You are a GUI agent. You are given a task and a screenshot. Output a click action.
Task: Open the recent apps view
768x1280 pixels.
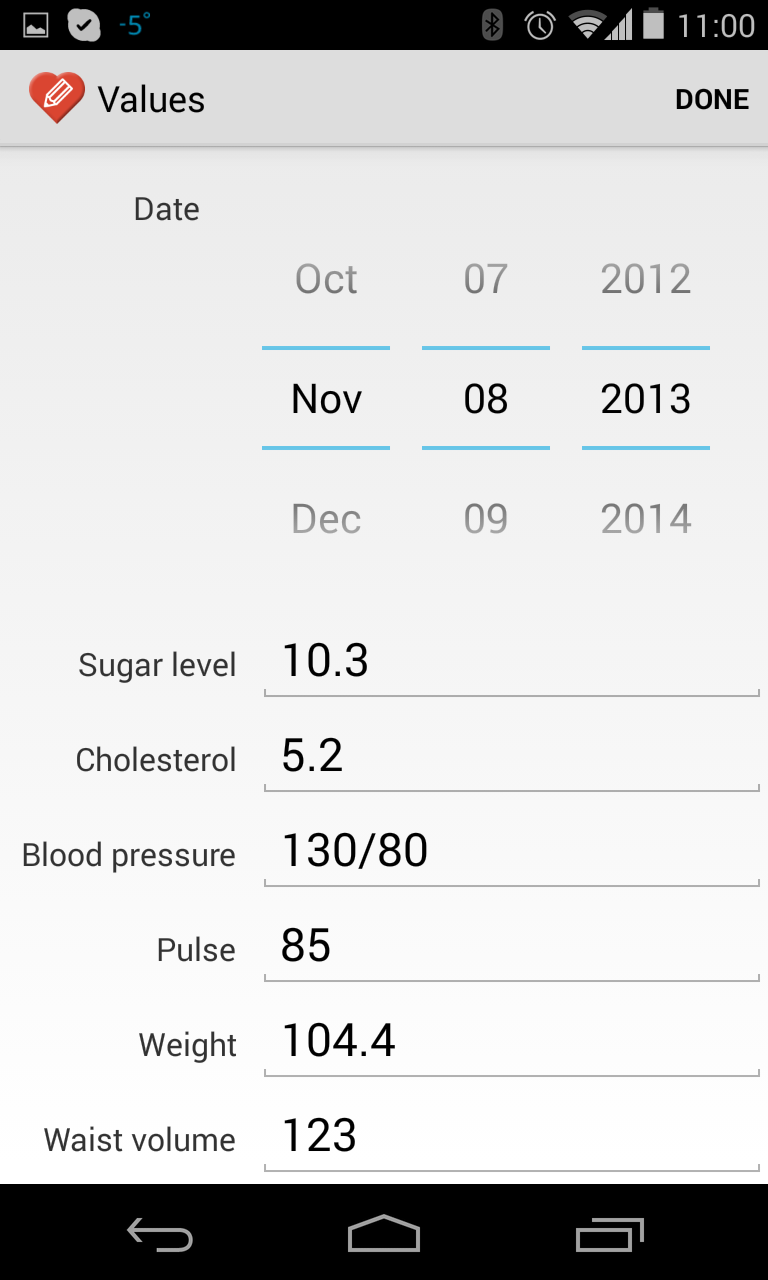click(x=609, y=1234)
